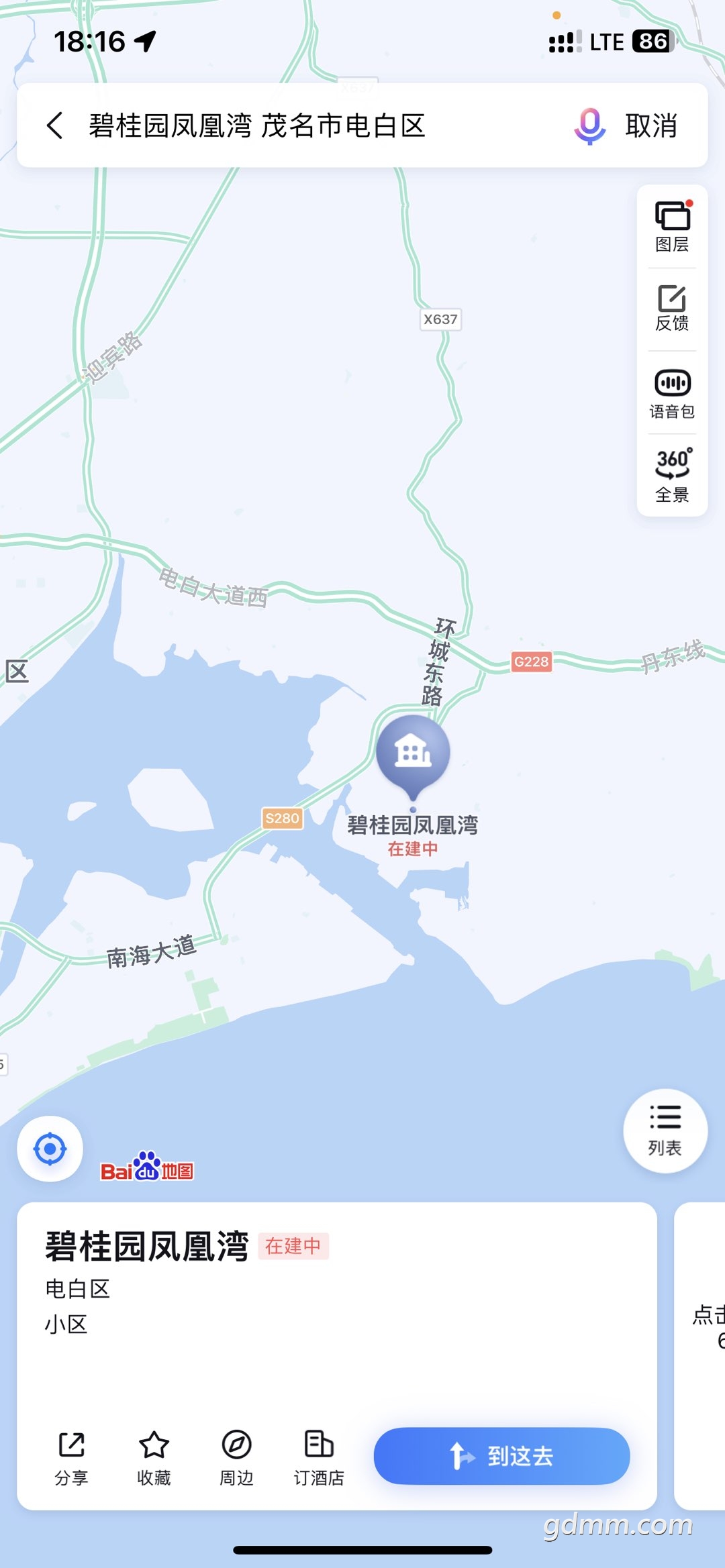The image size is (725, 1568).
Task: Select the 碧桂园凤凰湾 map pin
Action: click(413, 755)
